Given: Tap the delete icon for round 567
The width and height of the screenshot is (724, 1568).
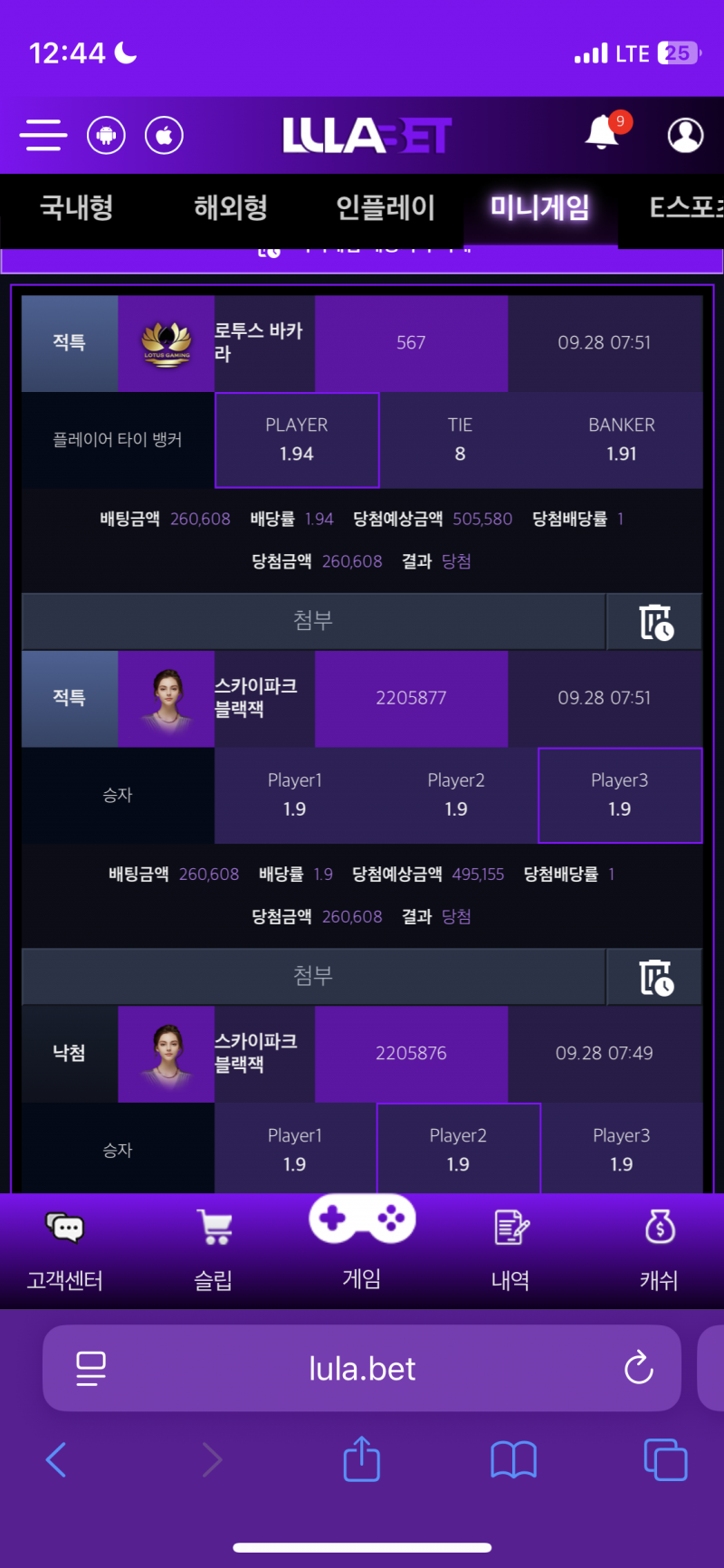Looking at the screenshot, I should click(655, 622).
